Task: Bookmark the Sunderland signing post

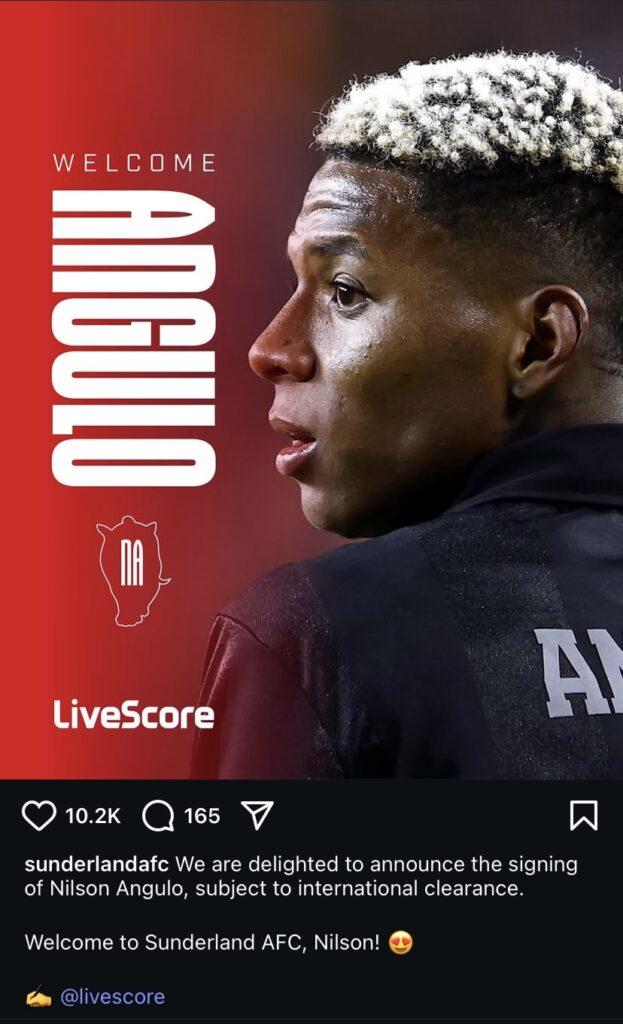Action: click(x=583, y=816)
